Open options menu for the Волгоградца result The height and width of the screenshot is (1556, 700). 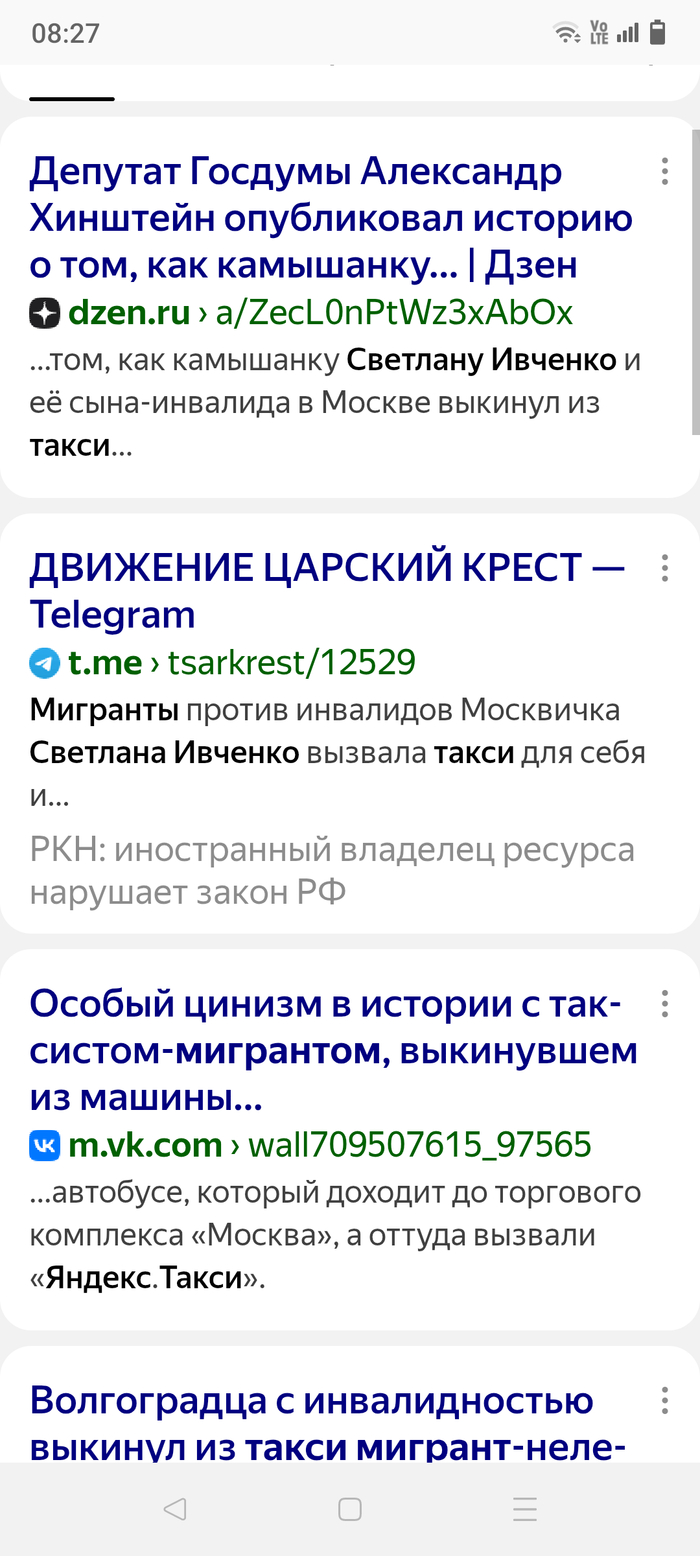point(664,1400)
